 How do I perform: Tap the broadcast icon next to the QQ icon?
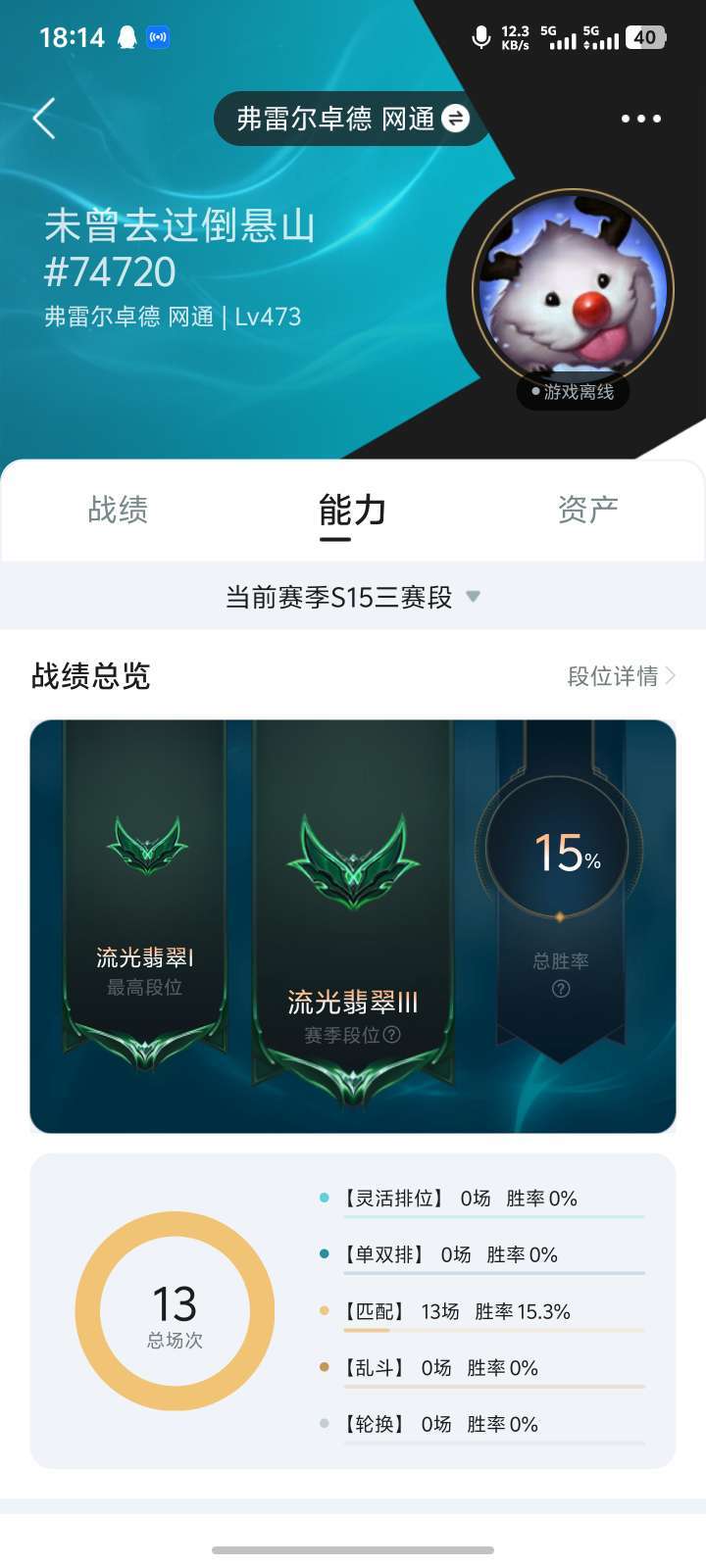coord(160,35)
